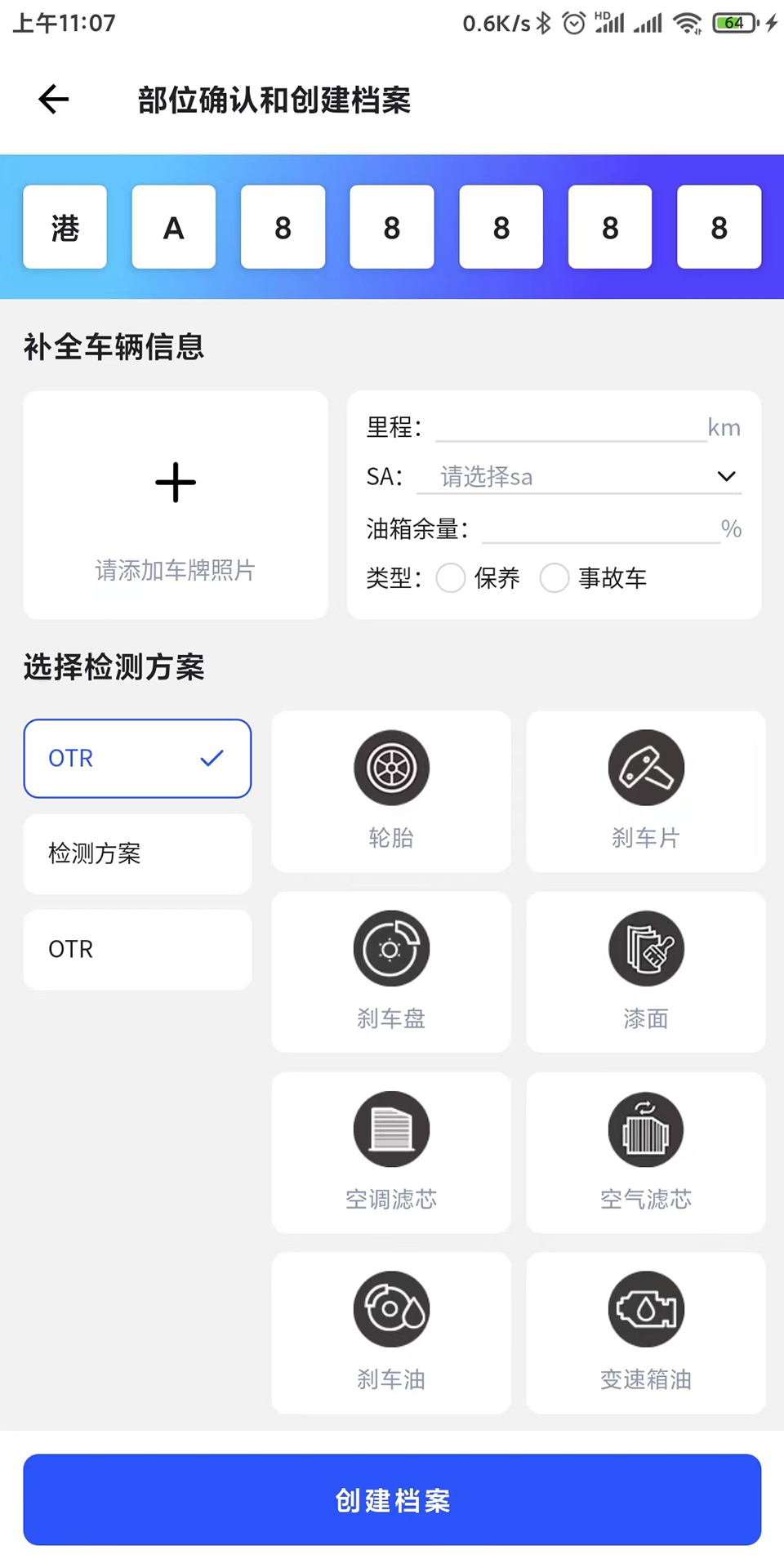Select the 漆面 (paint surface) icon
This screenshot has width=784, height=1568.
645,948
